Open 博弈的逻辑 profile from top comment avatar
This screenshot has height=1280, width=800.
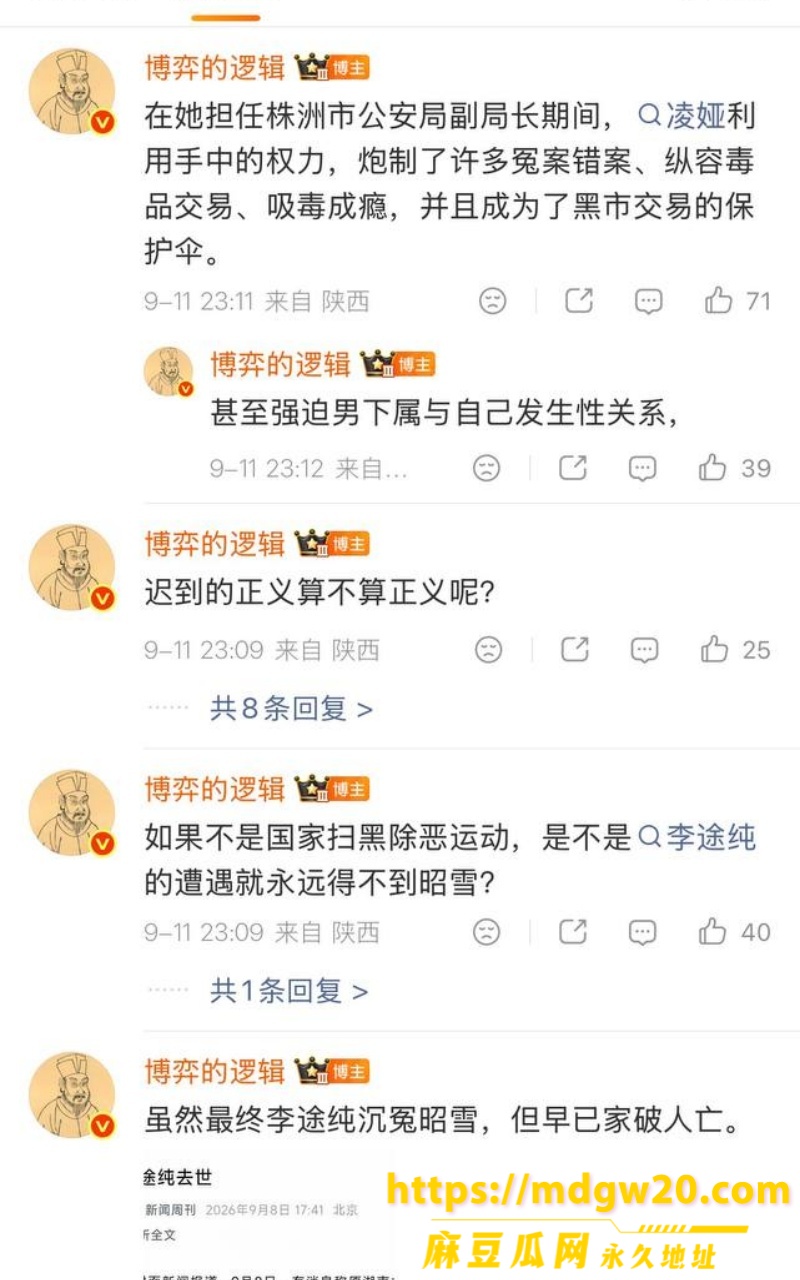pyautogui.click(x=72, y=90)
